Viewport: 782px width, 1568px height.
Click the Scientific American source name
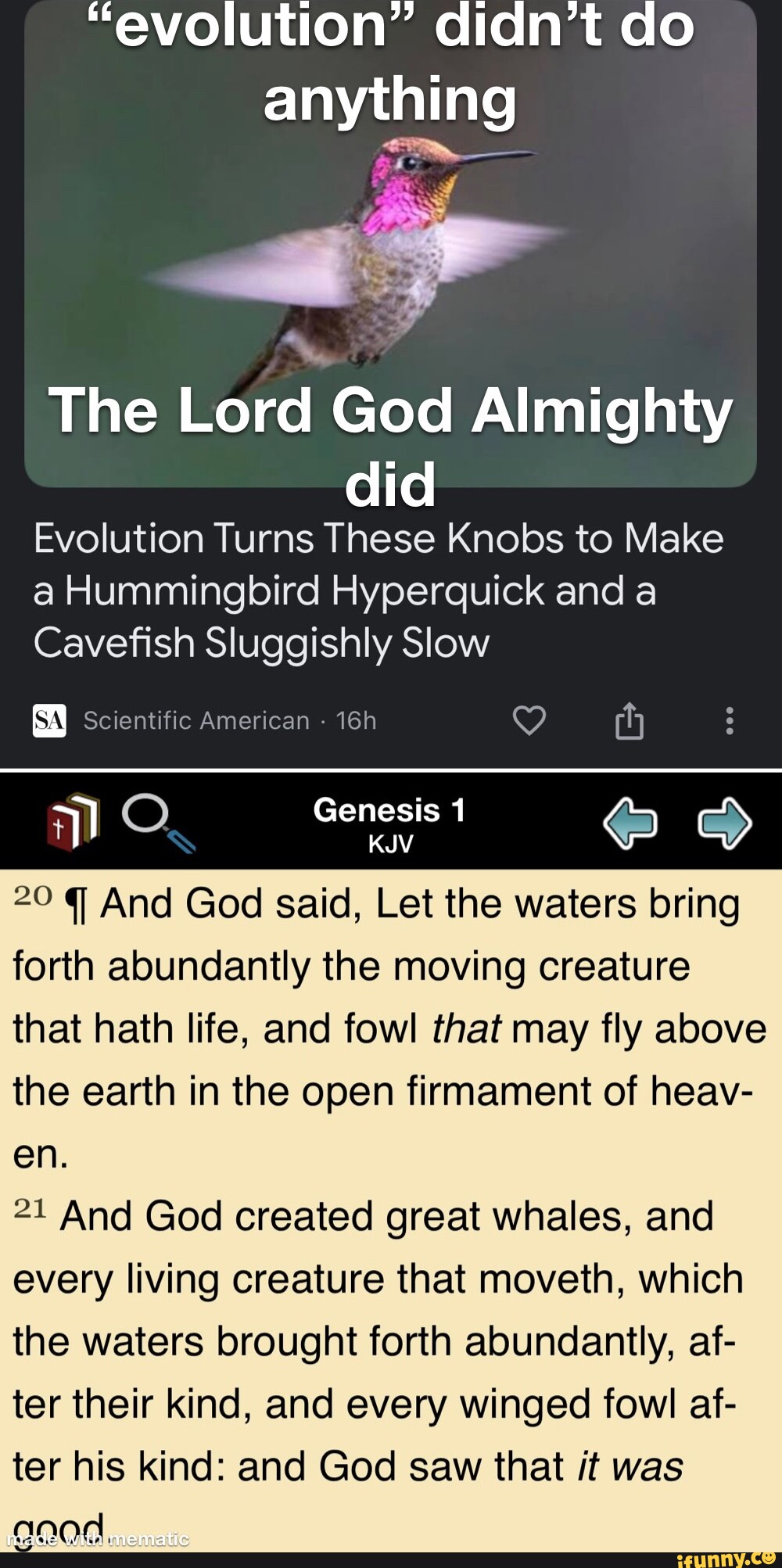click(194, 720)
